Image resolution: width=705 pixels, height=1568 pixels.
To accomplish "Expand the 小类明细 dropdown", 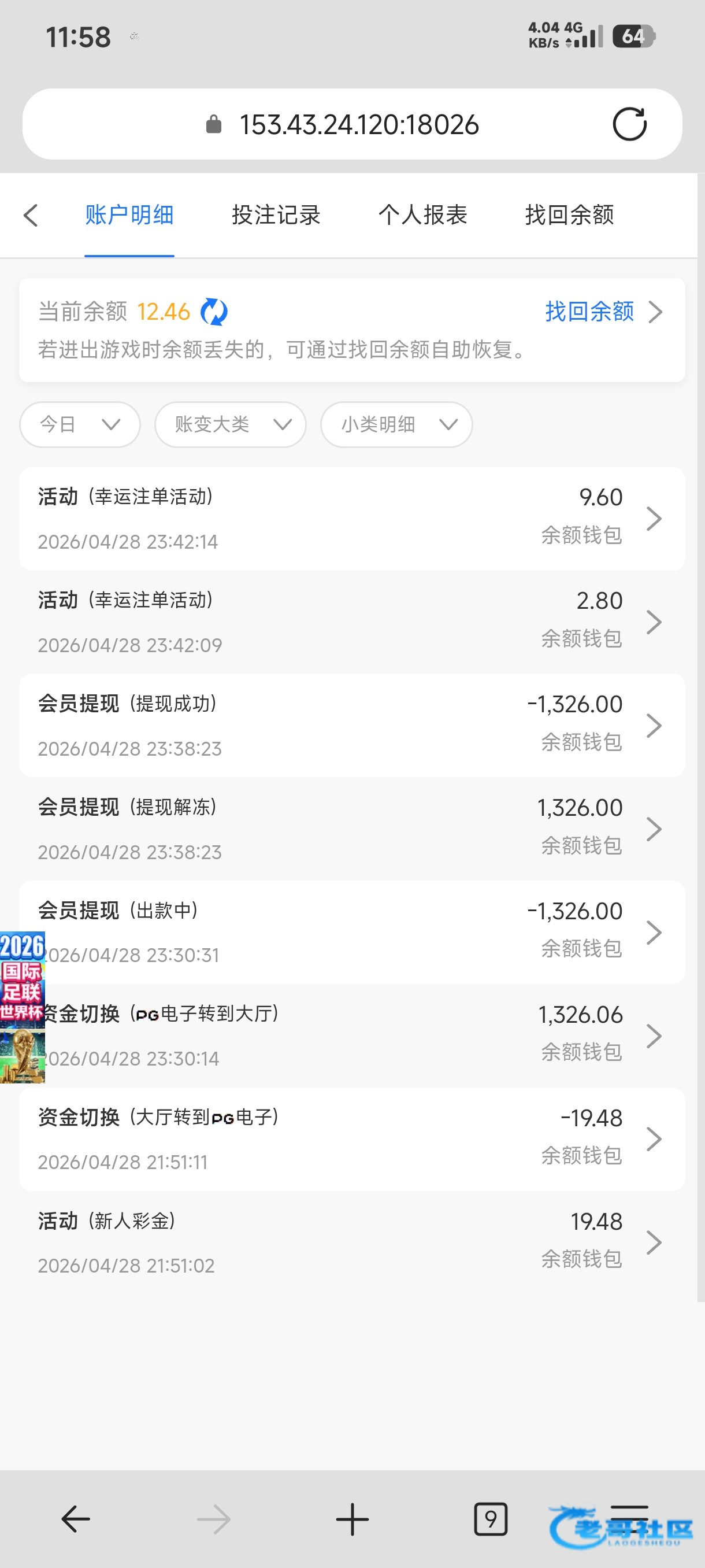I will [x=396, y=424].
